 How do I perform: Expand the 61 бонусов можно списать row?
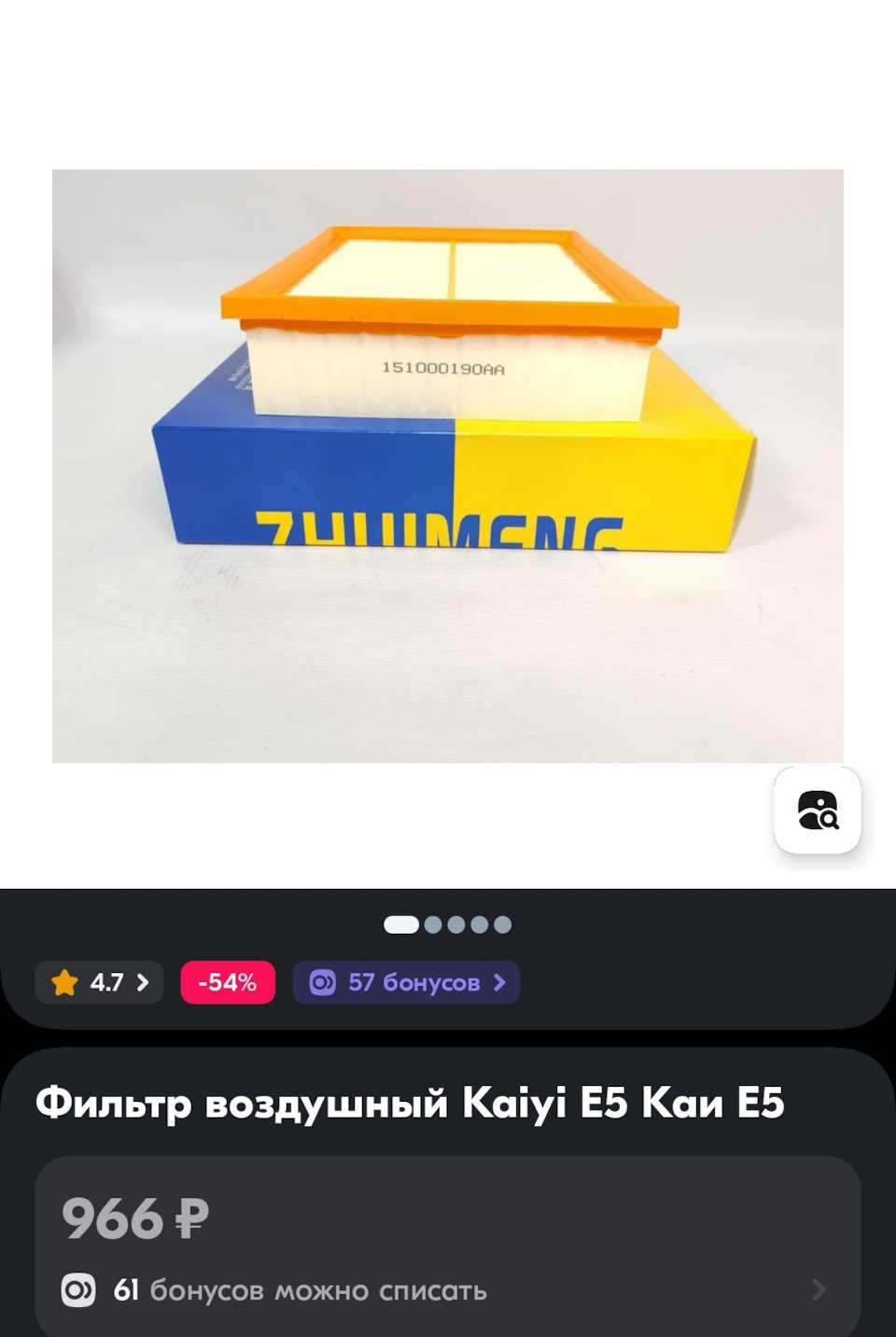tap(446, 1290)
